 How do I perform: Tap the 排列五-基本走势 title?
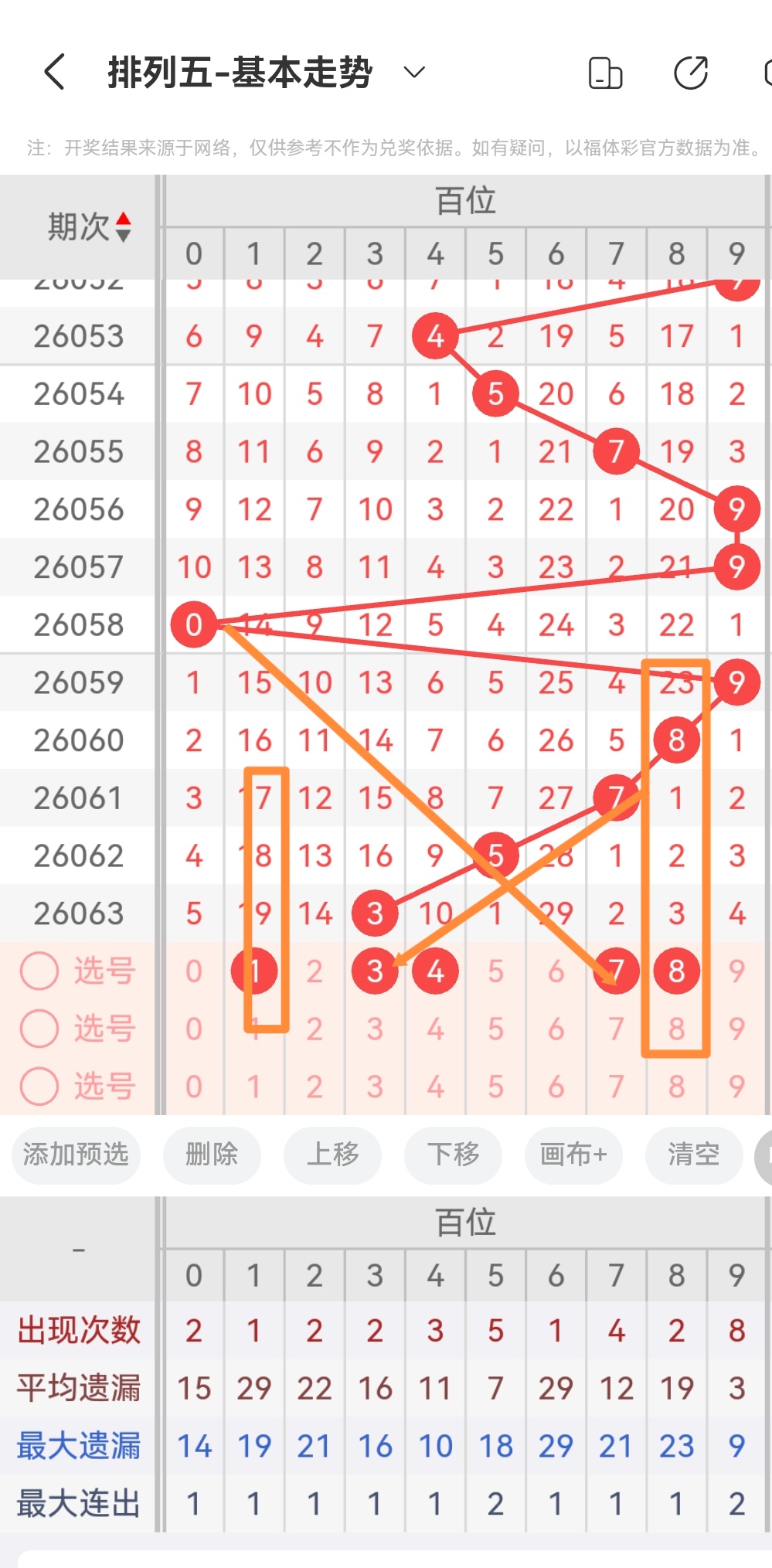click(x=240, y=72)
